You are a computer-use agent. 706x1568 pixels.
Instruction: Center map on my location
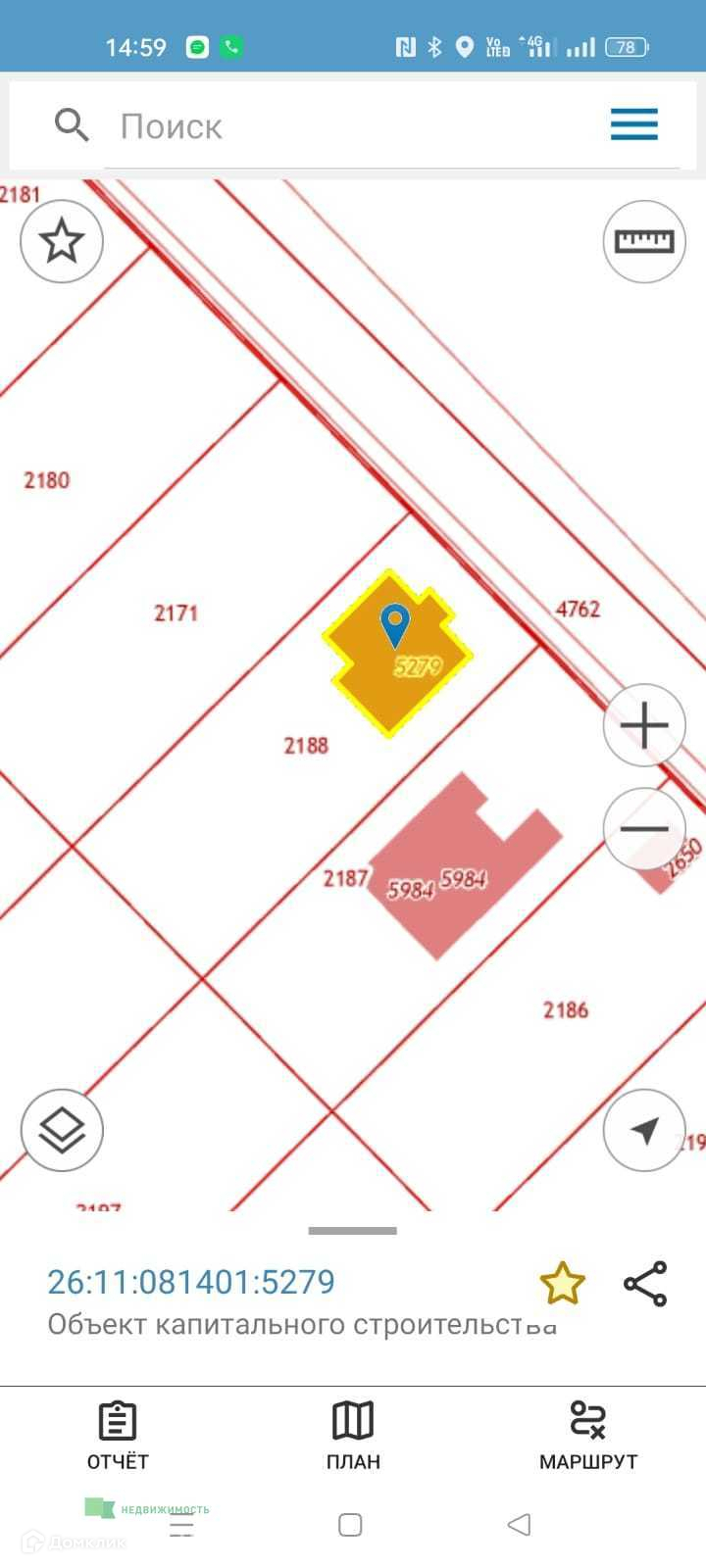[643, 1130]
